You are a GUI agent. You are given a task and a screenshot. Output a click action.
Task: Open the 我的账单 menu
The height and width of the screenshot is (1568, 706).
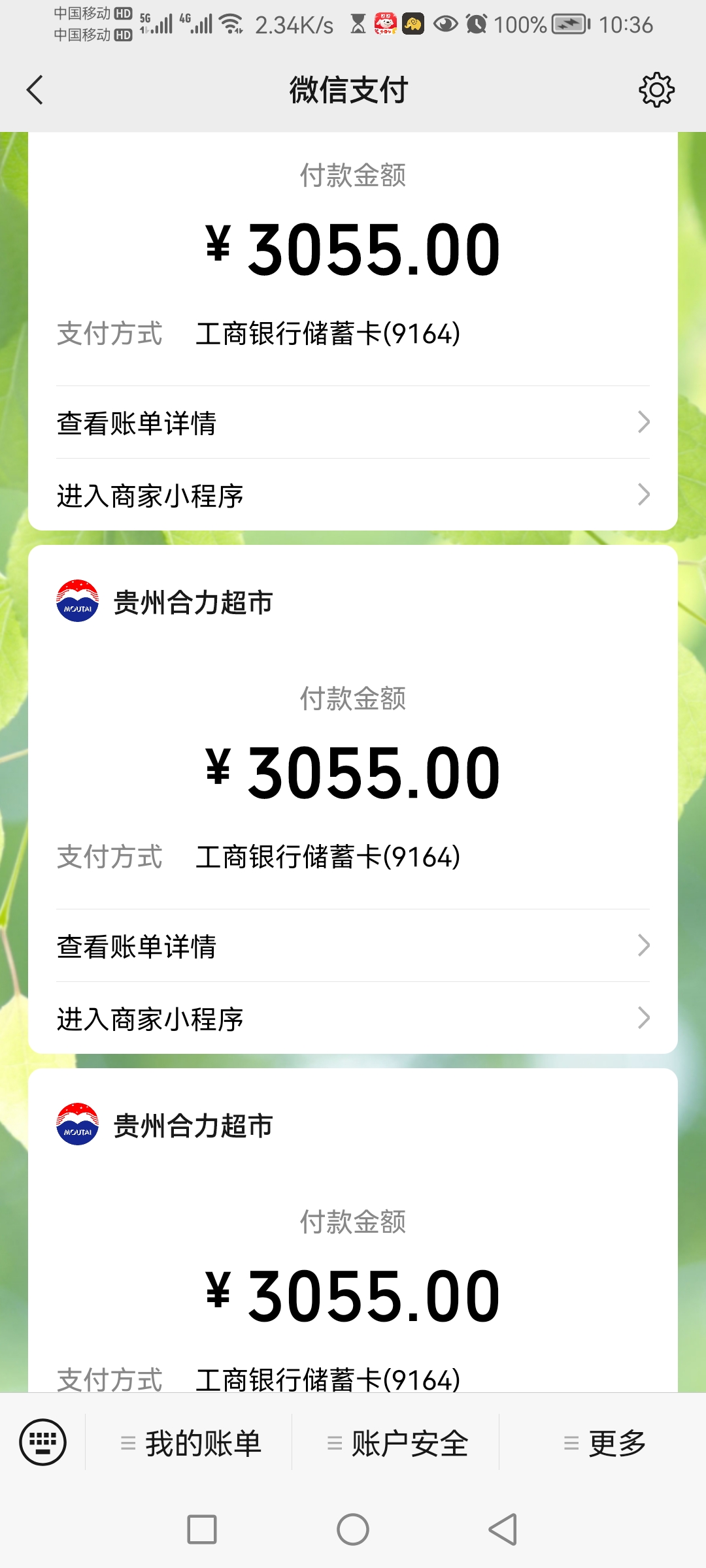[190, 1443]
